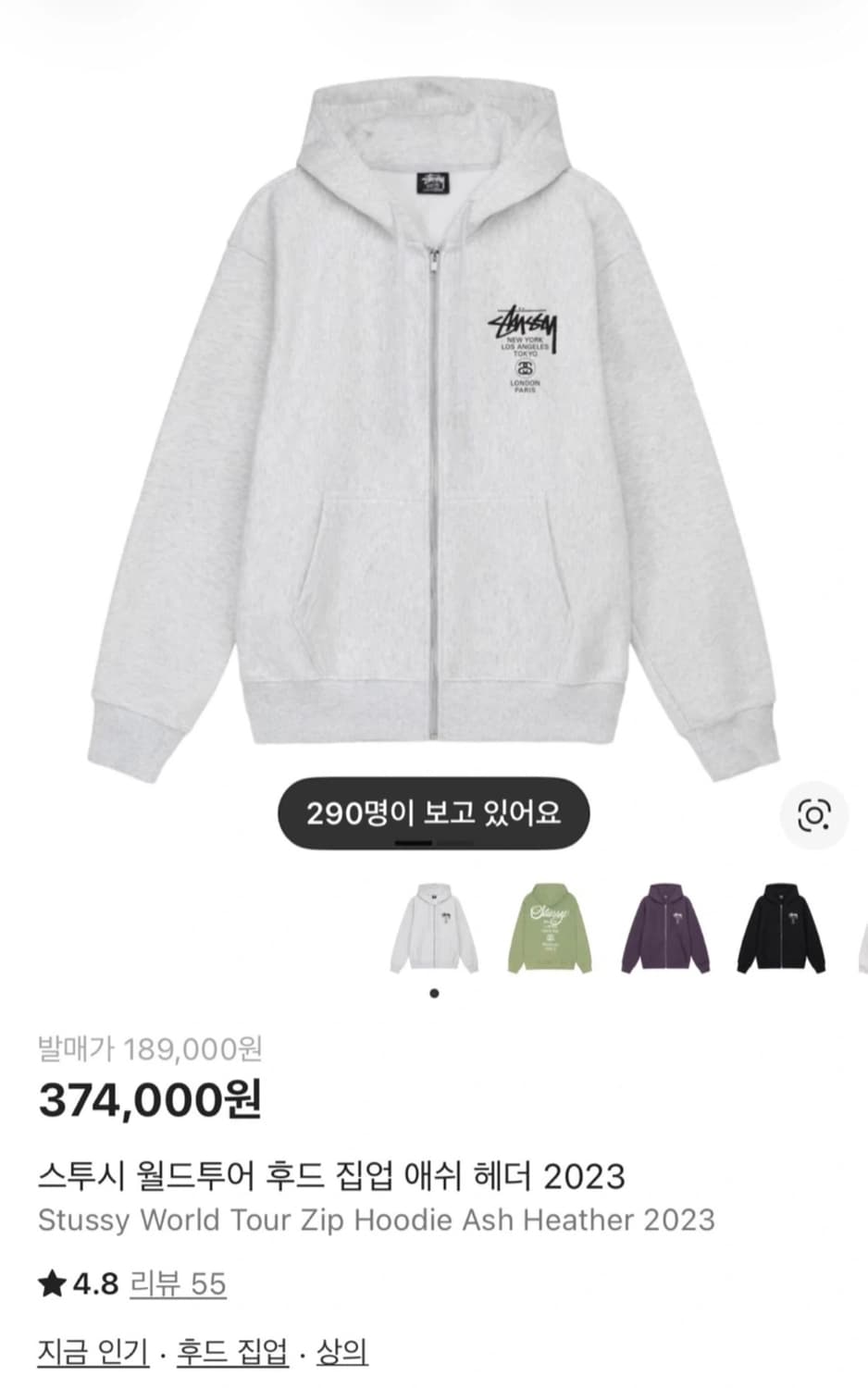The height and width of the screenshot is (1388, 868).
Task: Select the 발매가 189,000원 retail price text
Action: click(x=150, y=1047)
